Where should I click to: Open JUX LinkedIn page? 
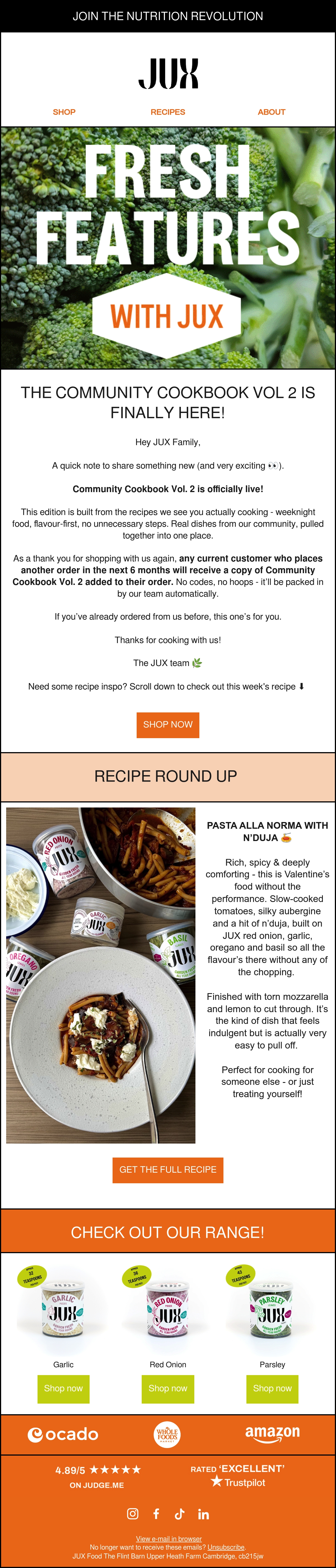click(204, 1514)
